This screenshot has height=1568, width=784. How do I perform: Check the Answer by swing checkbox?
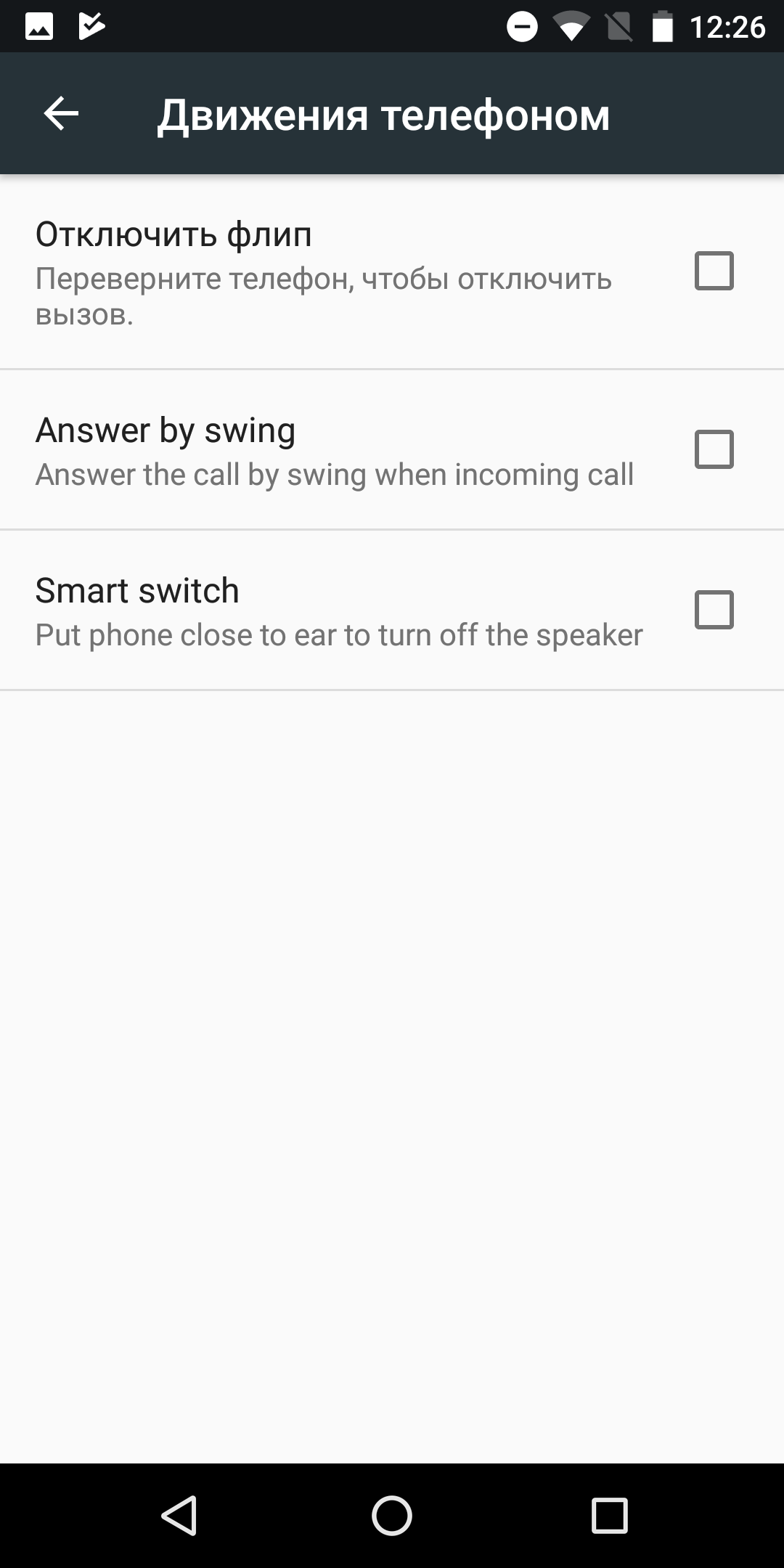pos(714,449)
